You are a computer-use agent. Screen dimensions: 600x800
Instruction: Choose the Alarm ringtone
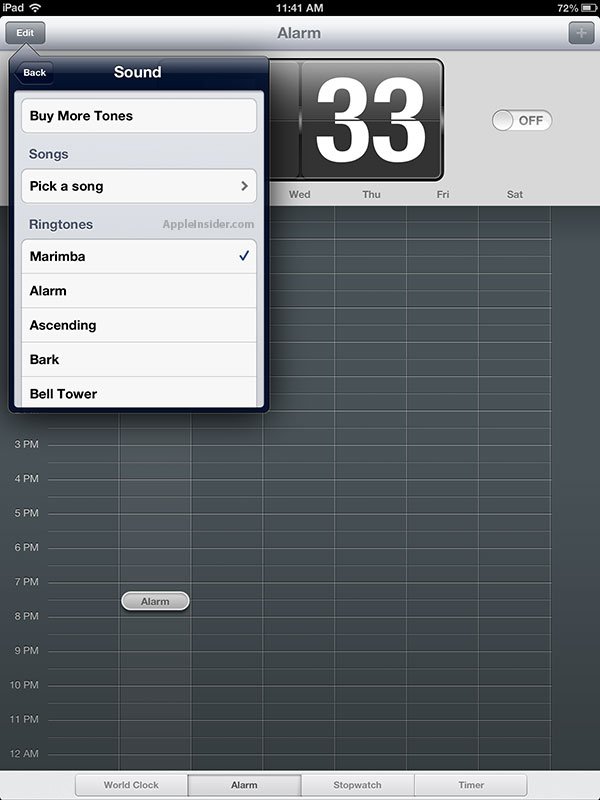[x=139, y=291]
